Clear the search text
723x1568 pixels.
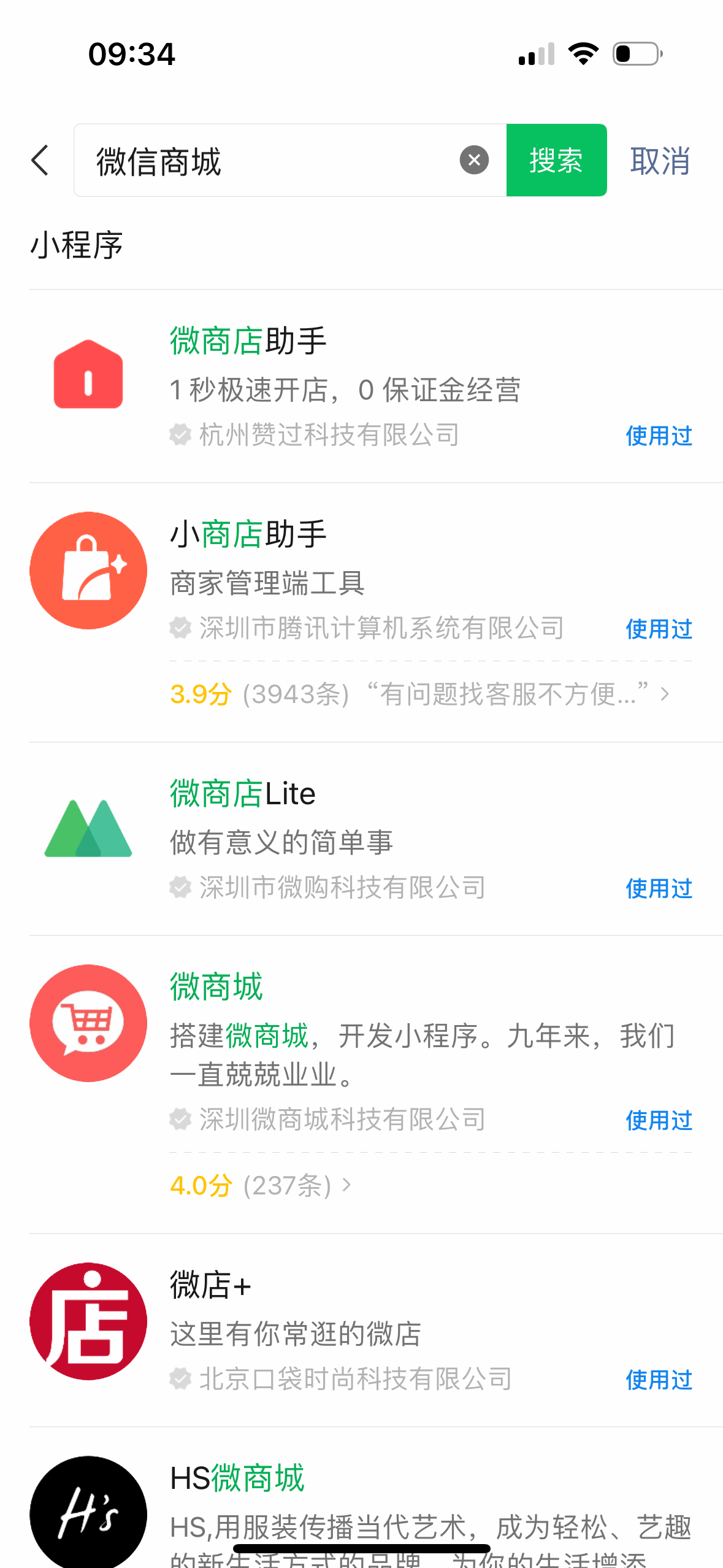[474, 160]
